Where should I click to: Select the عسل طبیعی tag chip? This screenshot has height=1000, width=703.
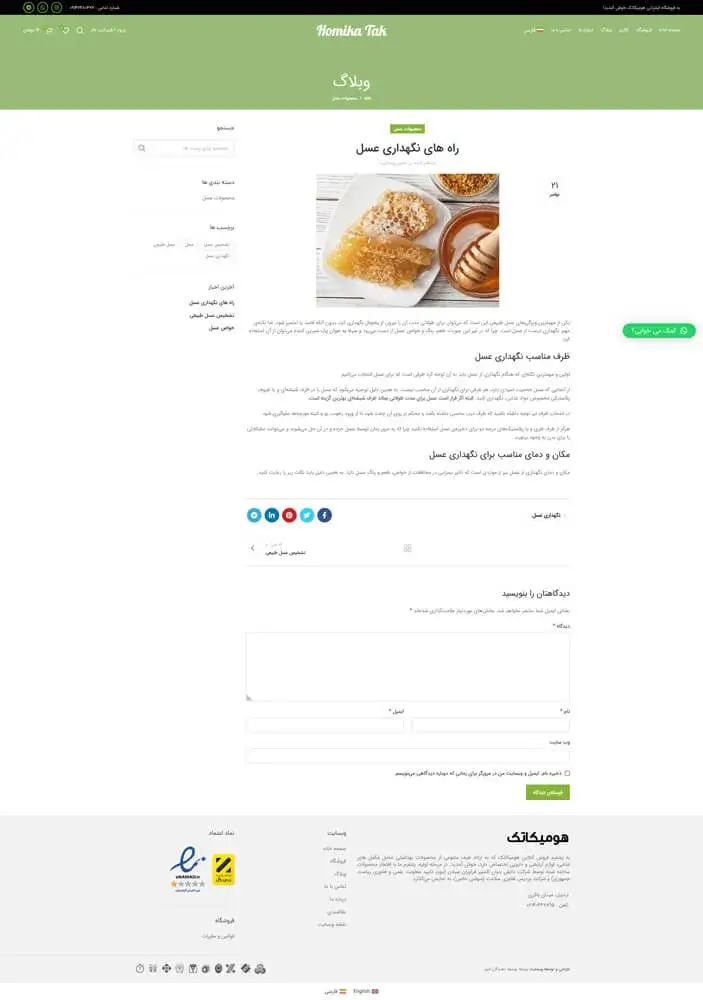point(165,244)
